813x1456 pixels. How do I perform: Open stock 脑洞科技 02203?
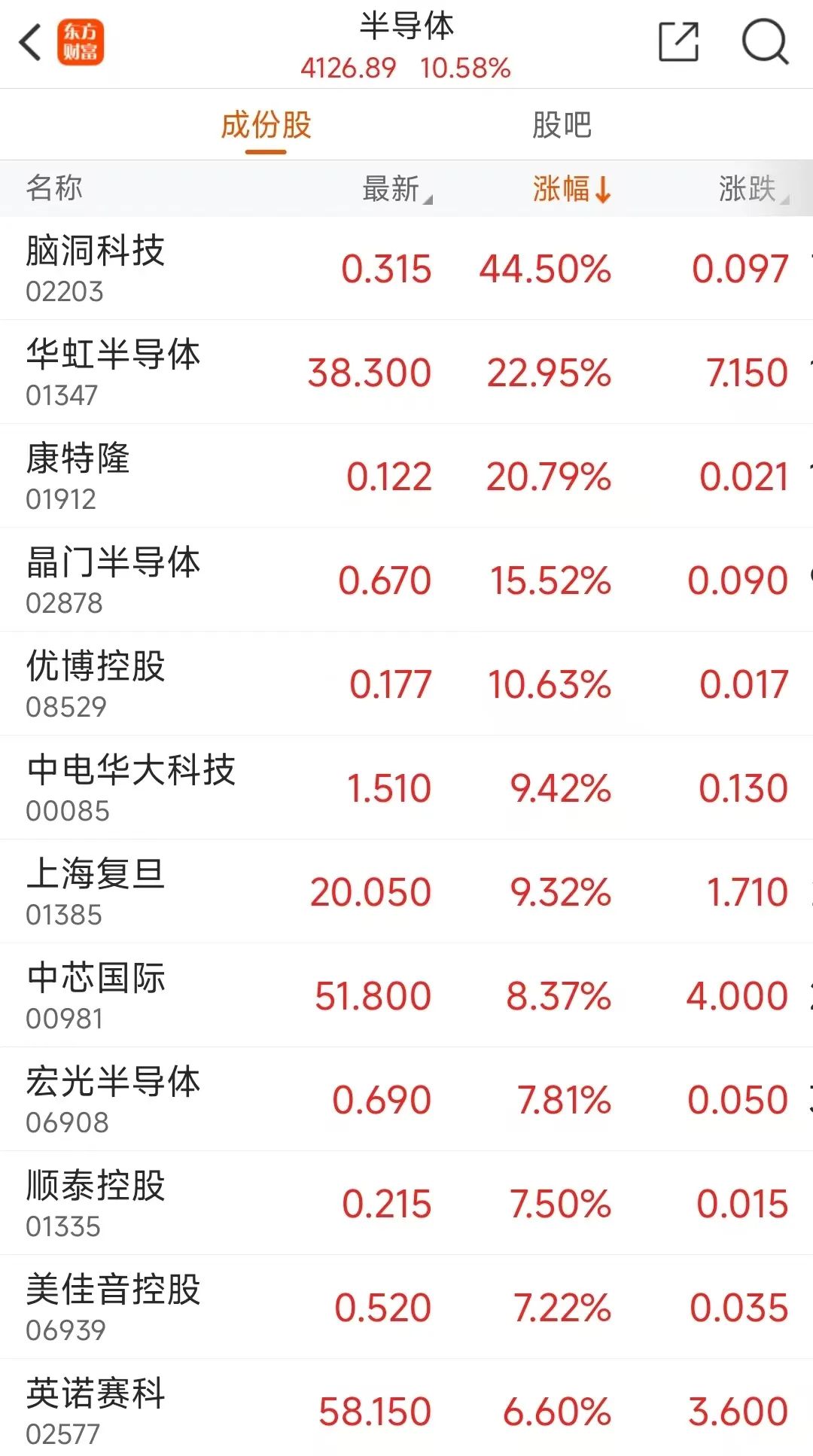pyautogui.click(x=406, y=268)
